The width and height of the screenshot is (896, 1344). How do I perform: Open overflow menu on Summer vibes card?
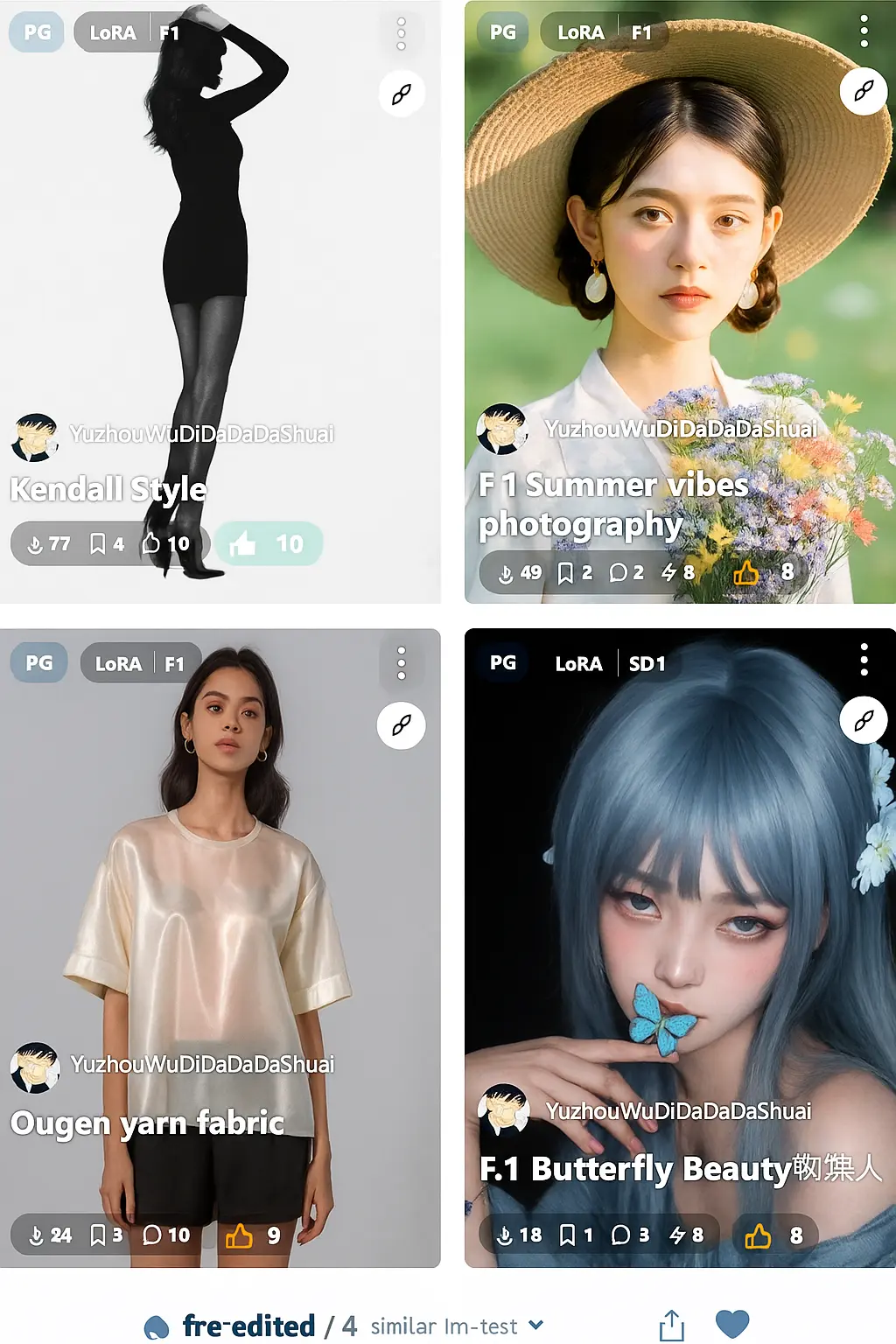point(864,31)
